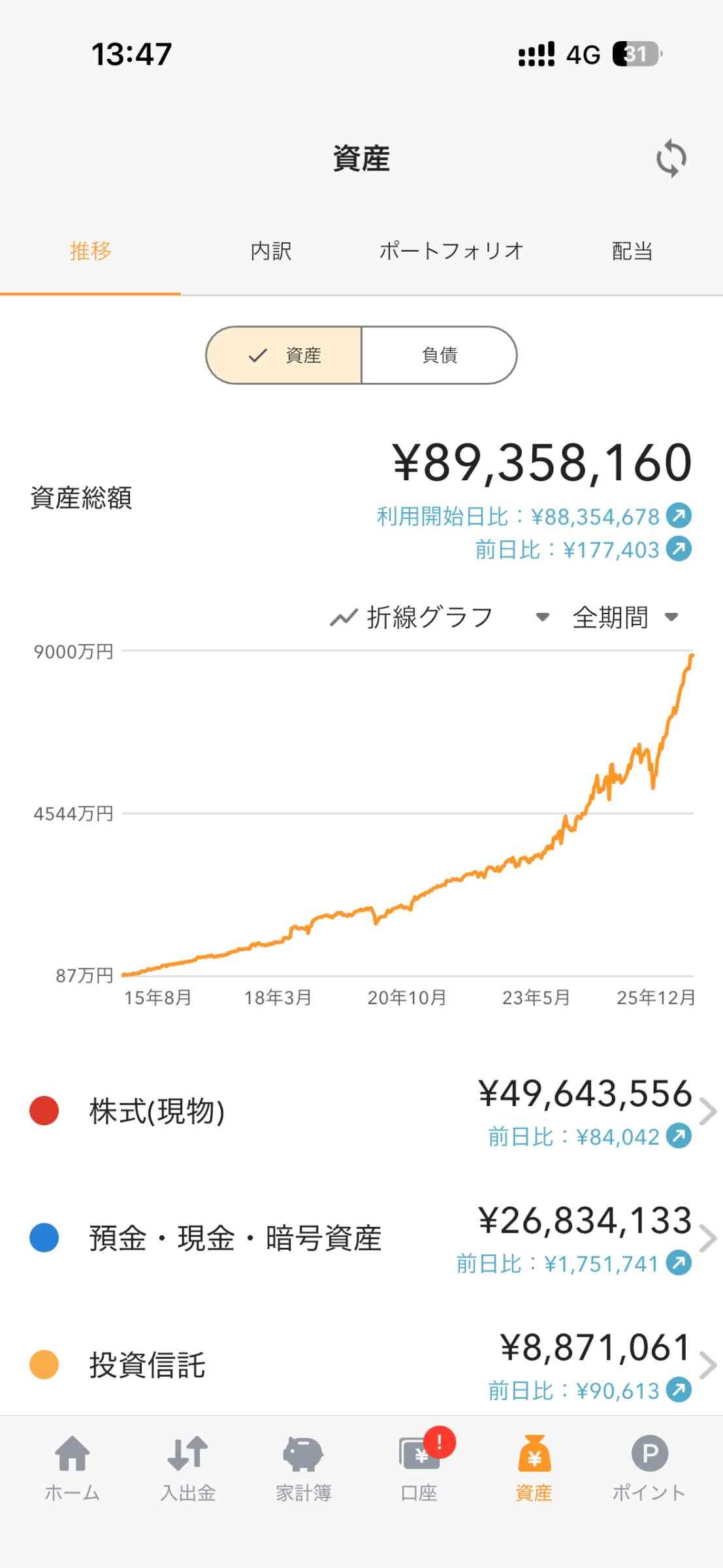Open the ポートフォリオ tab

(451, 251)
